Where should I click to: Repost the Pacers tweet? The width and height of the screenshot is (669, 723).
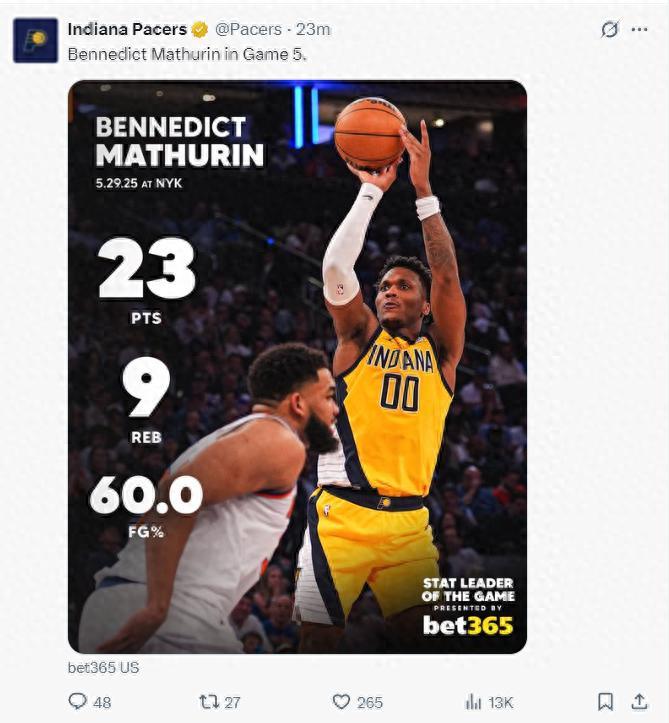[x=209, y=702]
